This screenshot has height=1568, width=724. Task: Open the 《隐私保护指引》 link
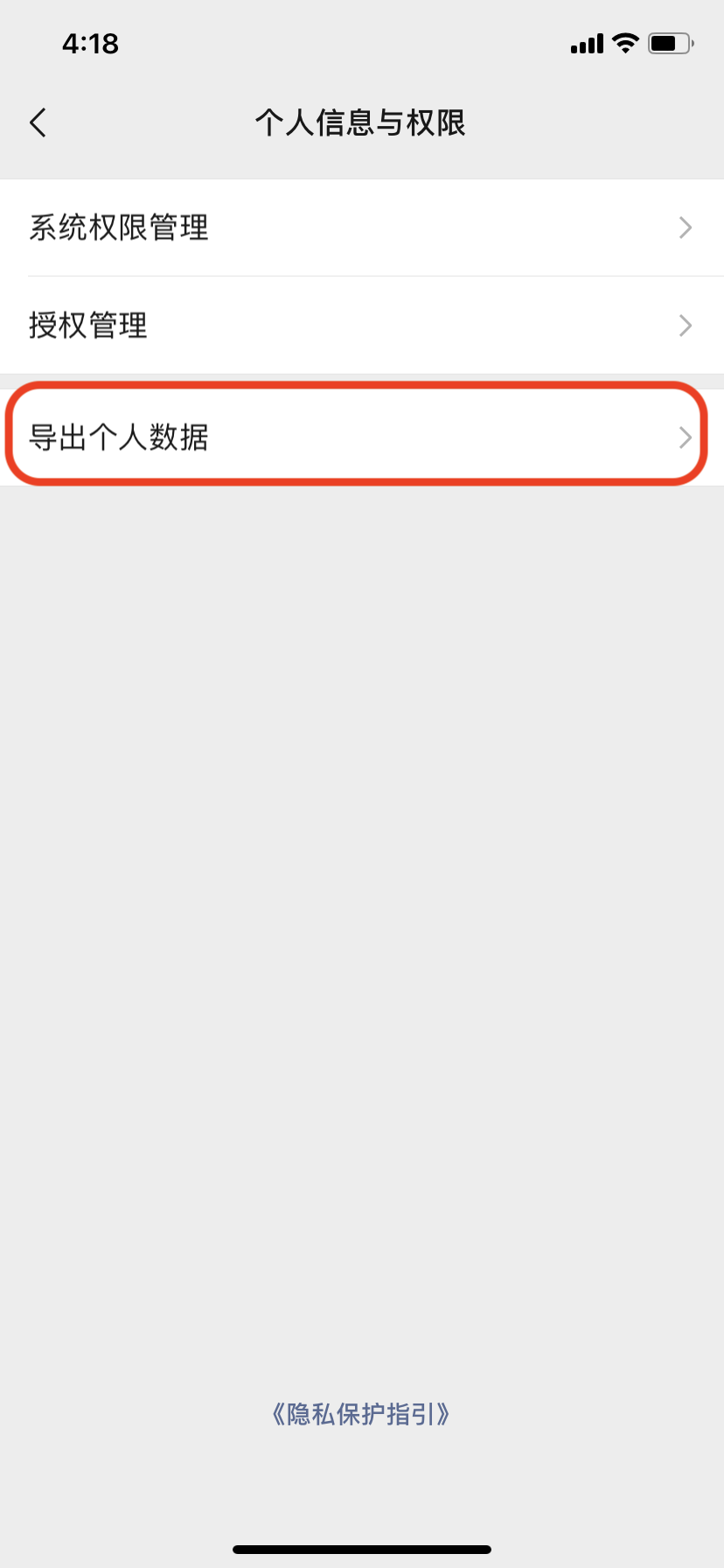click(x=361, y=1415)
